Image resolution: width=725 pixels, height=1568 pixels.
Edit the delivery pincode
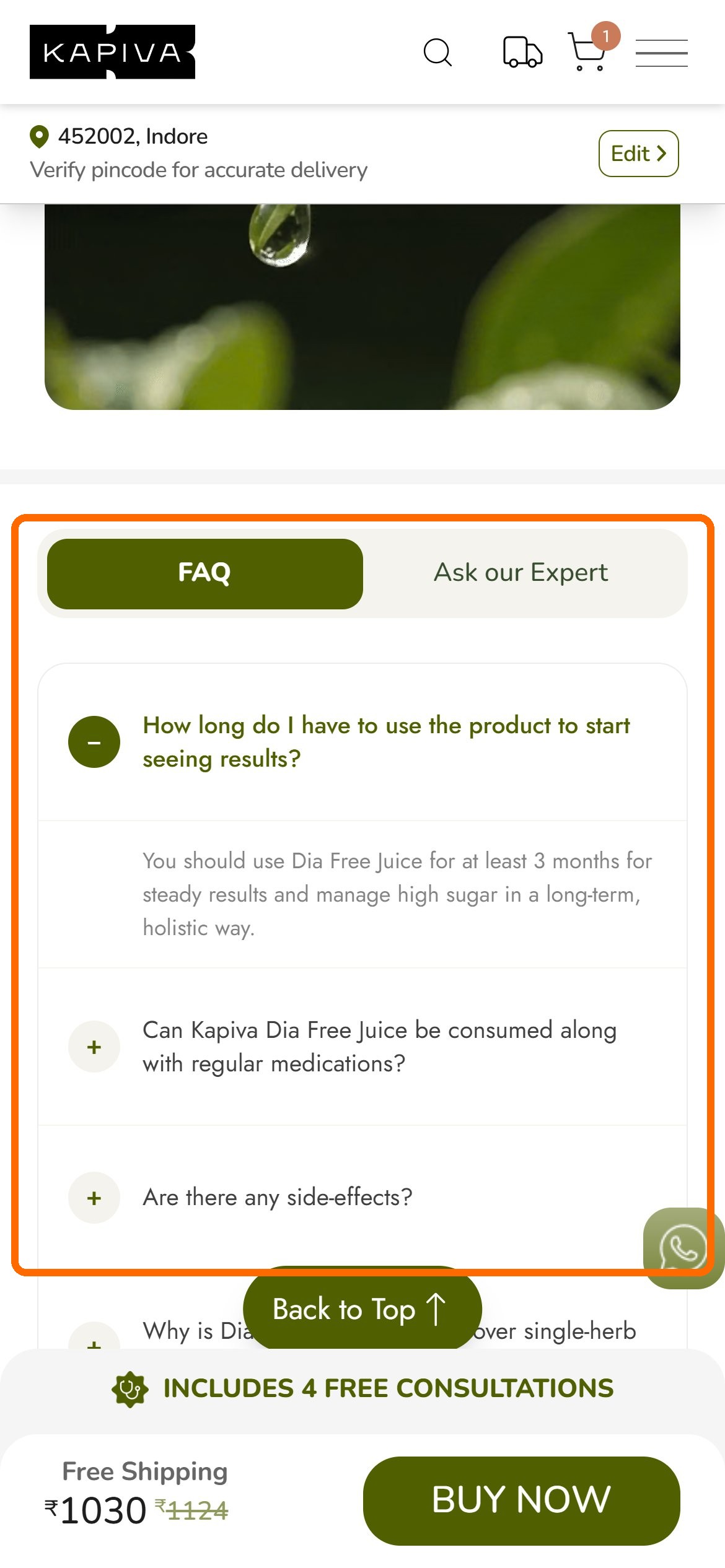[638, 154]
